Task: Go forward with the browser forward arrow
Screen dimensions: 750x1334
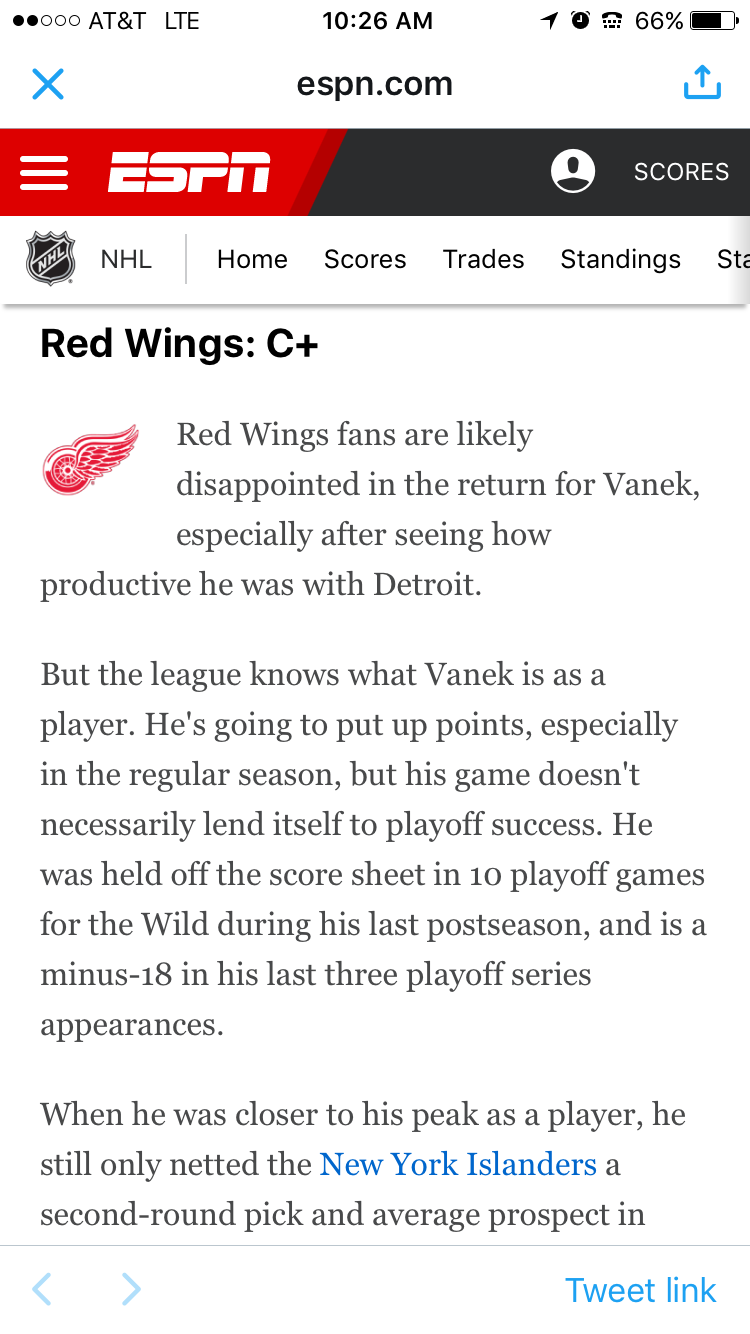Action: pos(131,1290)
